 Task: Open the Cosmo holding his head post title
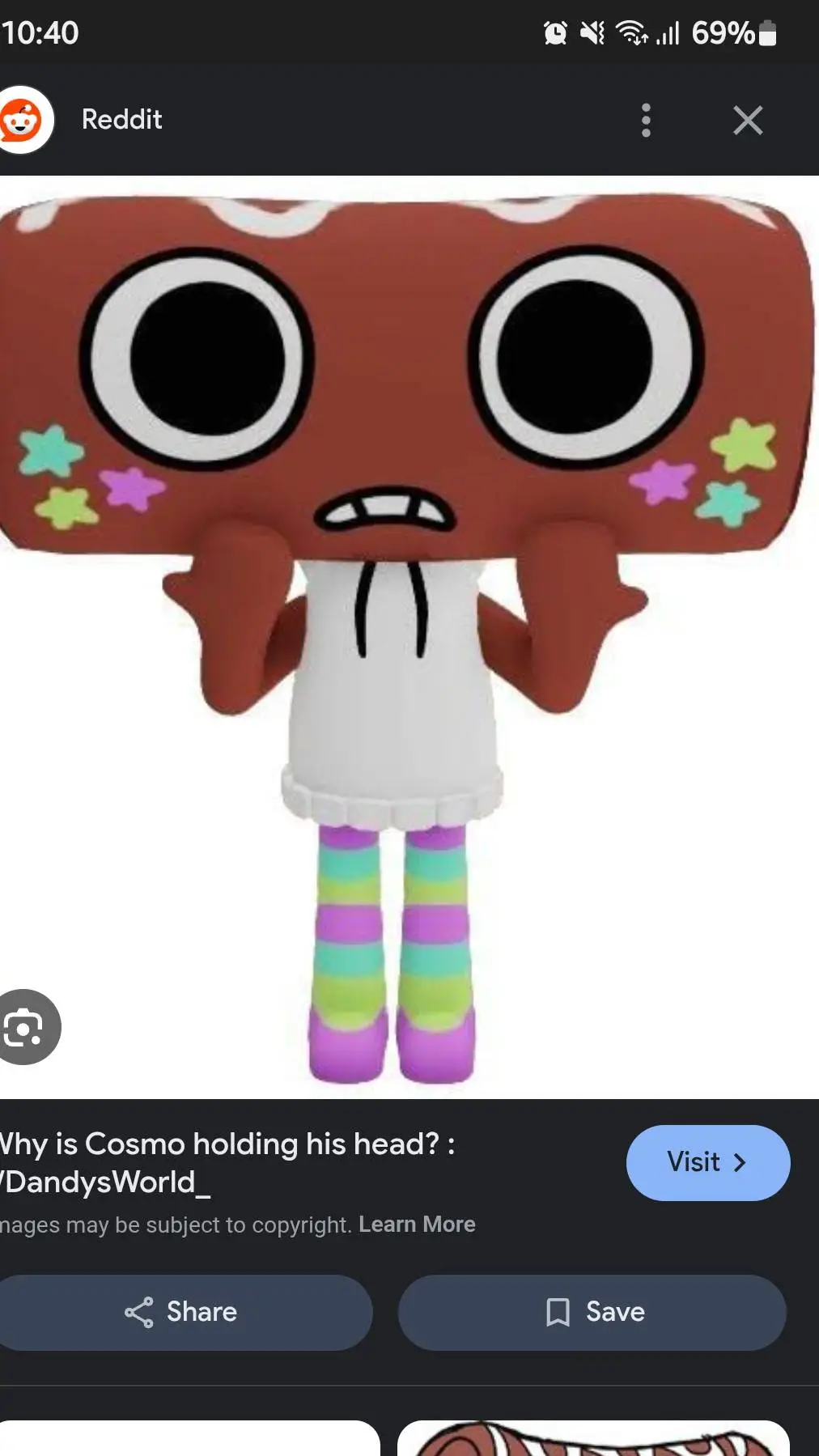tap(227, 1162)
